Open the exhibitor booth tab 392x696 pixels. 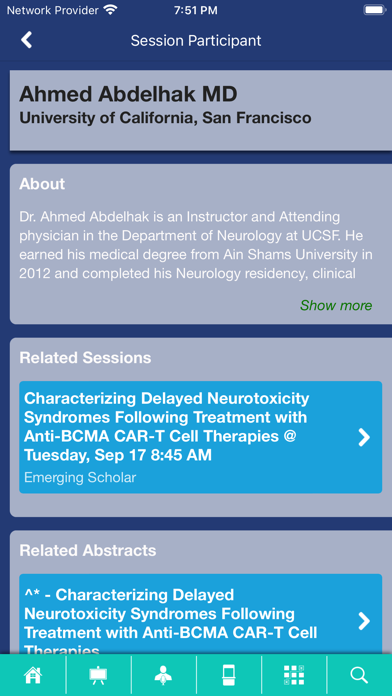229,675
